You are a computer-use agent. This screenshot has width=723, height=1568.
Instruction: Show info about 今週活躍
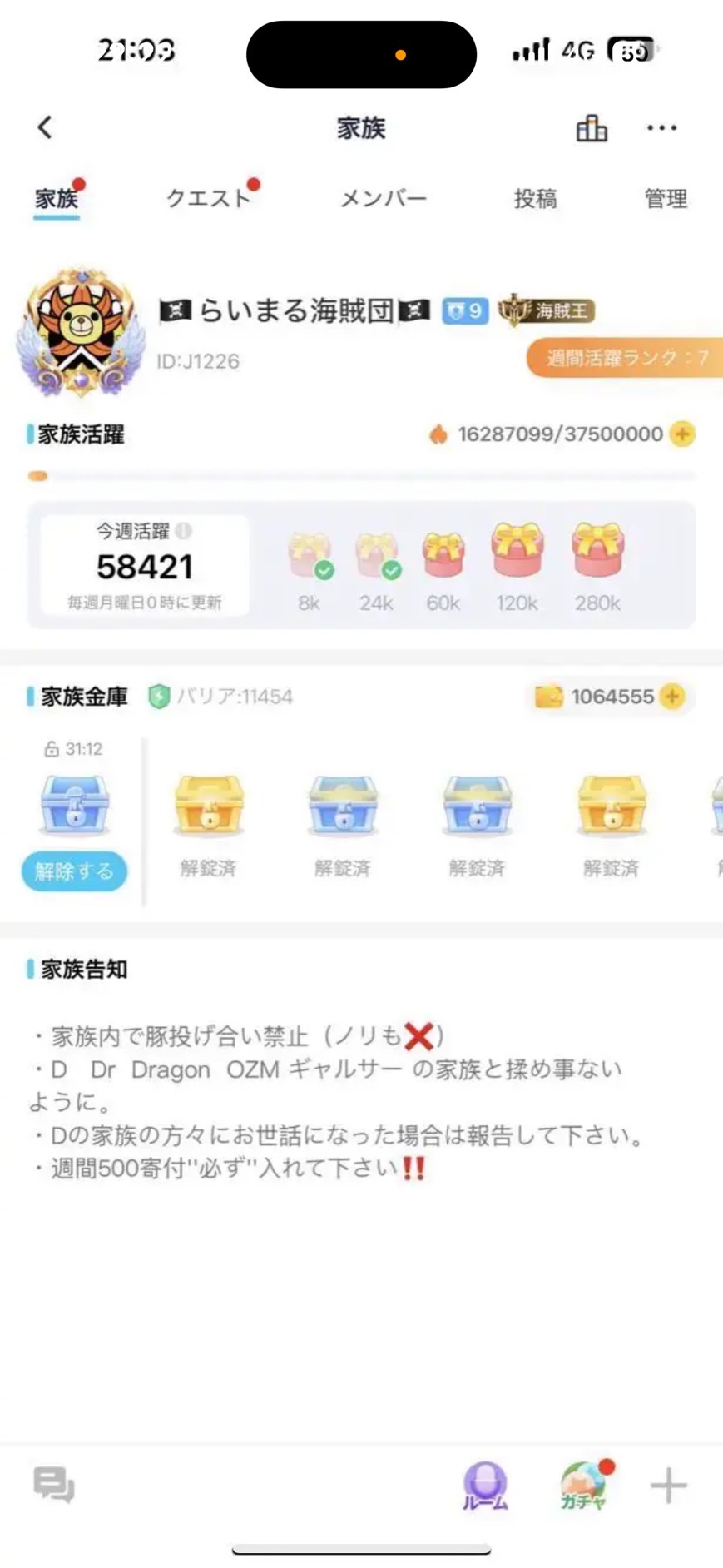click(x=184, y=530)
